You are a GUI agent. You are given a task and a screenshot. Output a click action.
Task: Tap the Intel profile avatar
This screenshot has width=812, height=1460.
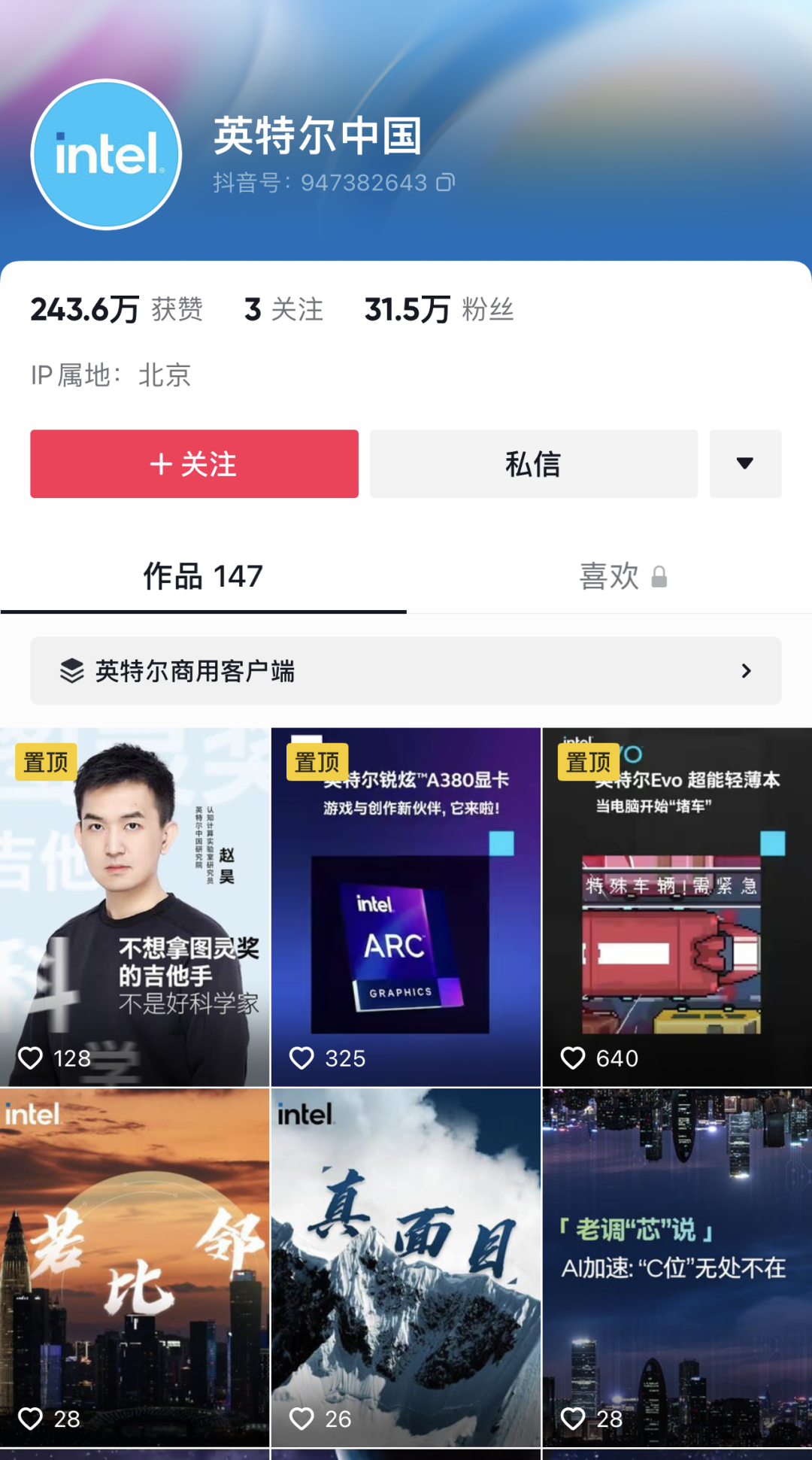(106, 155)
